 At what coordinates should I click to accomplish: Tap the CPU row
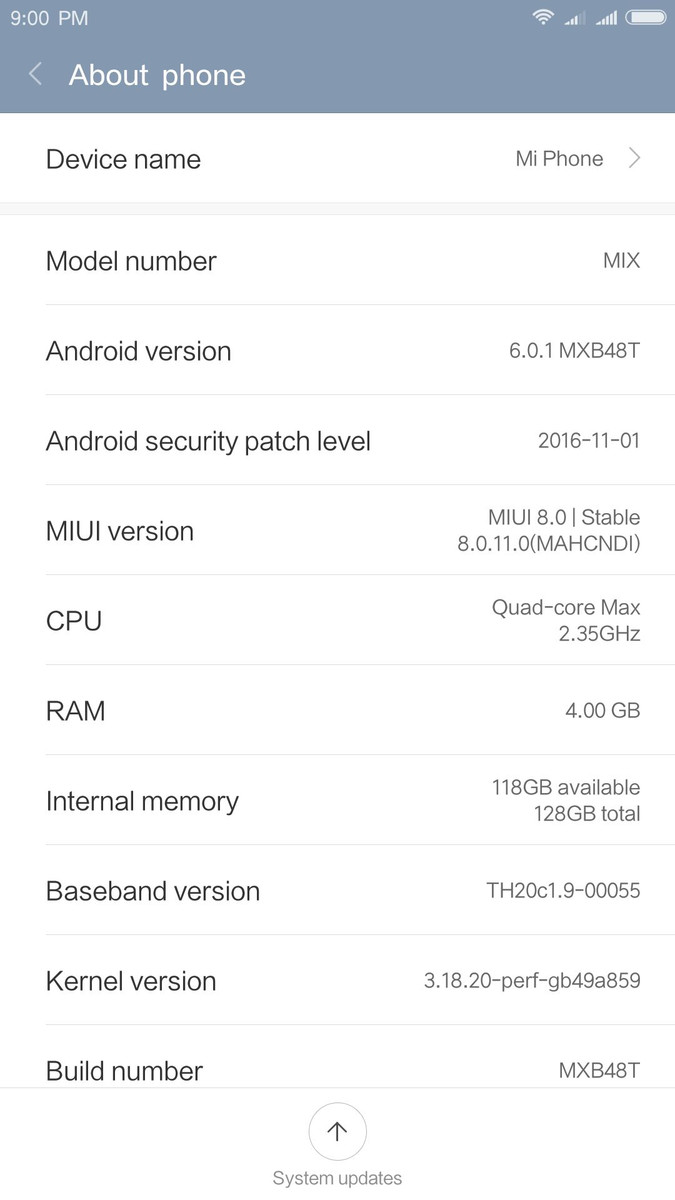tap(337, 620)
